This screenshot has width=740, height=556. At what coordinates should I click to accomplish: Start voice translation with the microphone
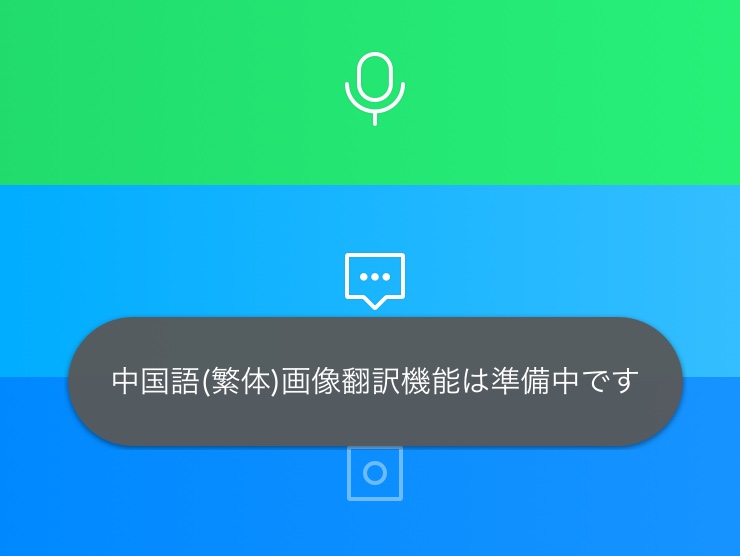click(x=375, y=88)
